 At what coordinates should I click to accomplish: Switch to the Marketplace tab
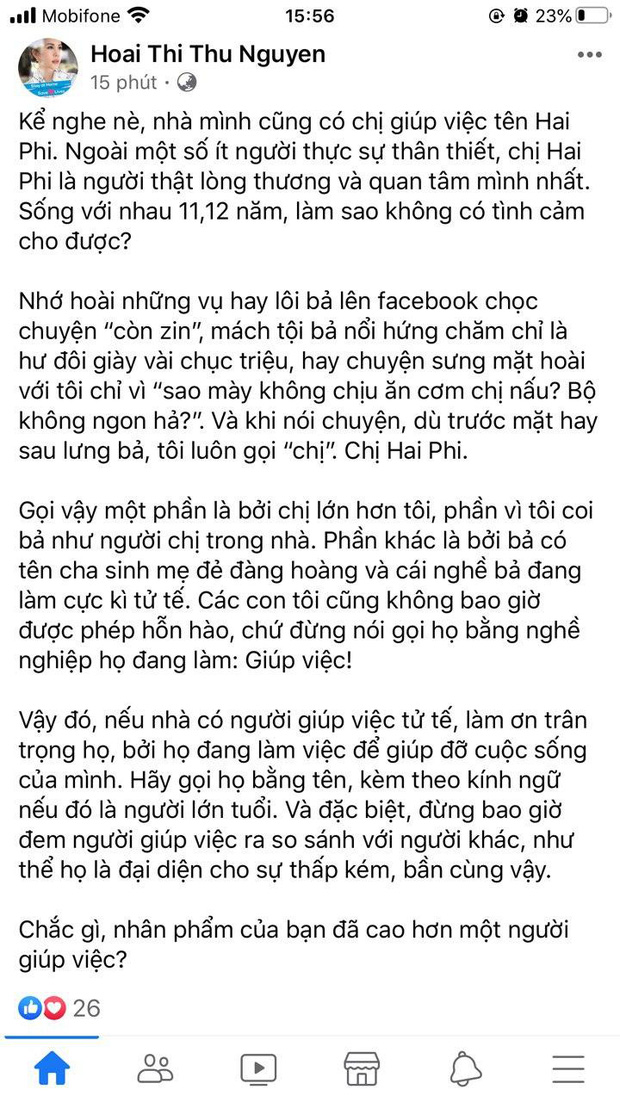tap(361, 1067)
